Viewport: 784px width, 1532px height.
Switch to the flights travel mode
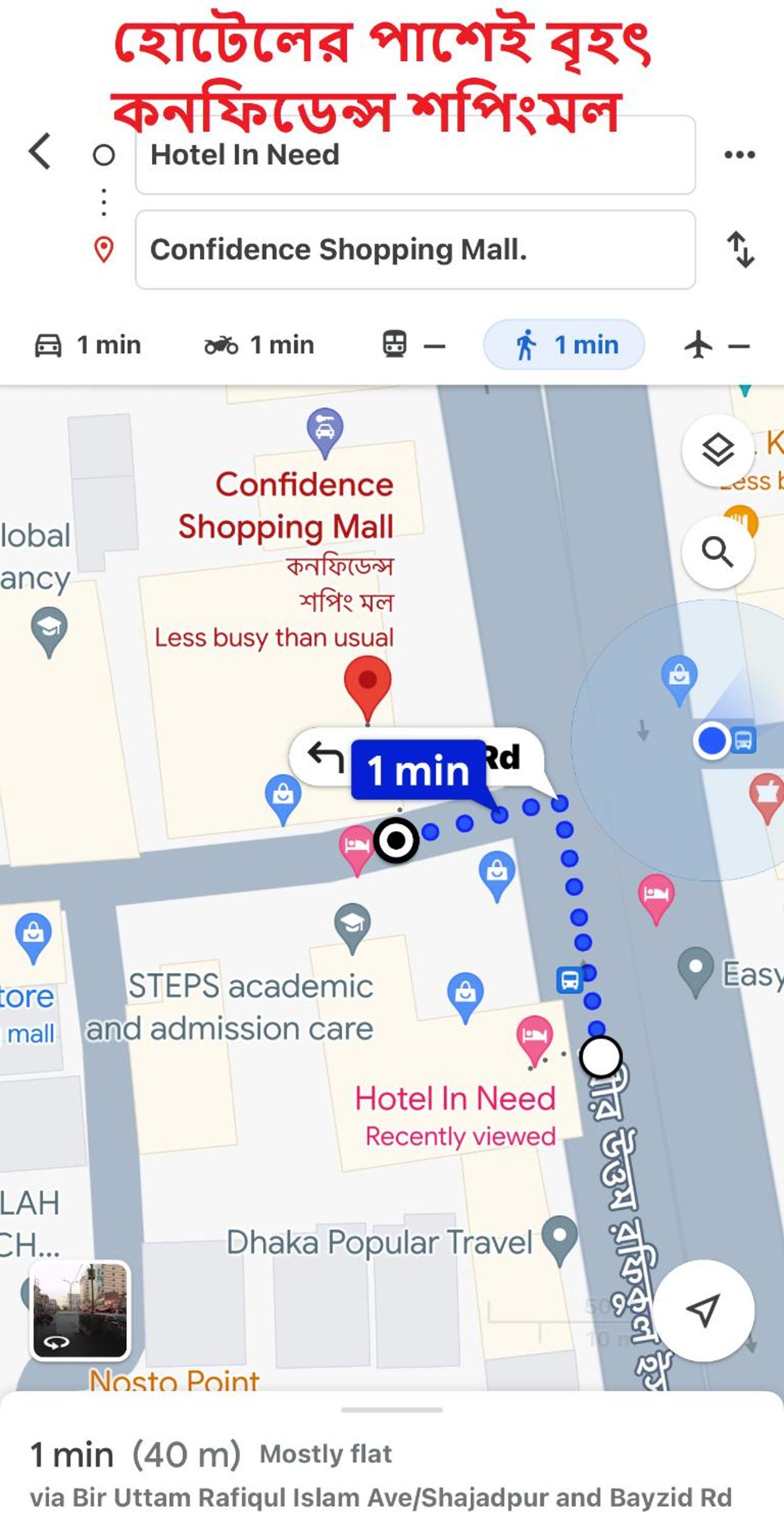point(717,345)
